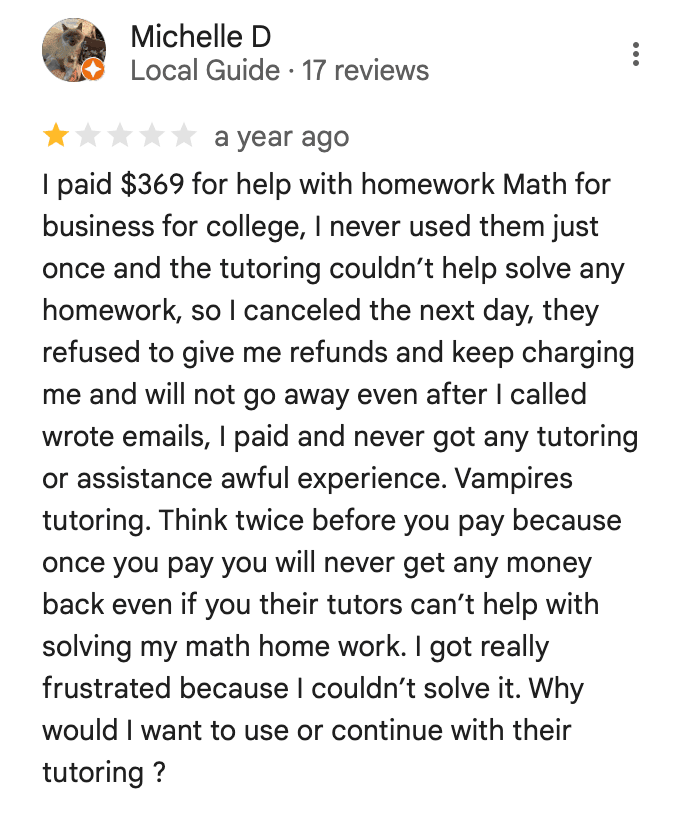Open Michelle D's profile picture
The height and width of the screenshot is (814, 686).
pos(73,54)
